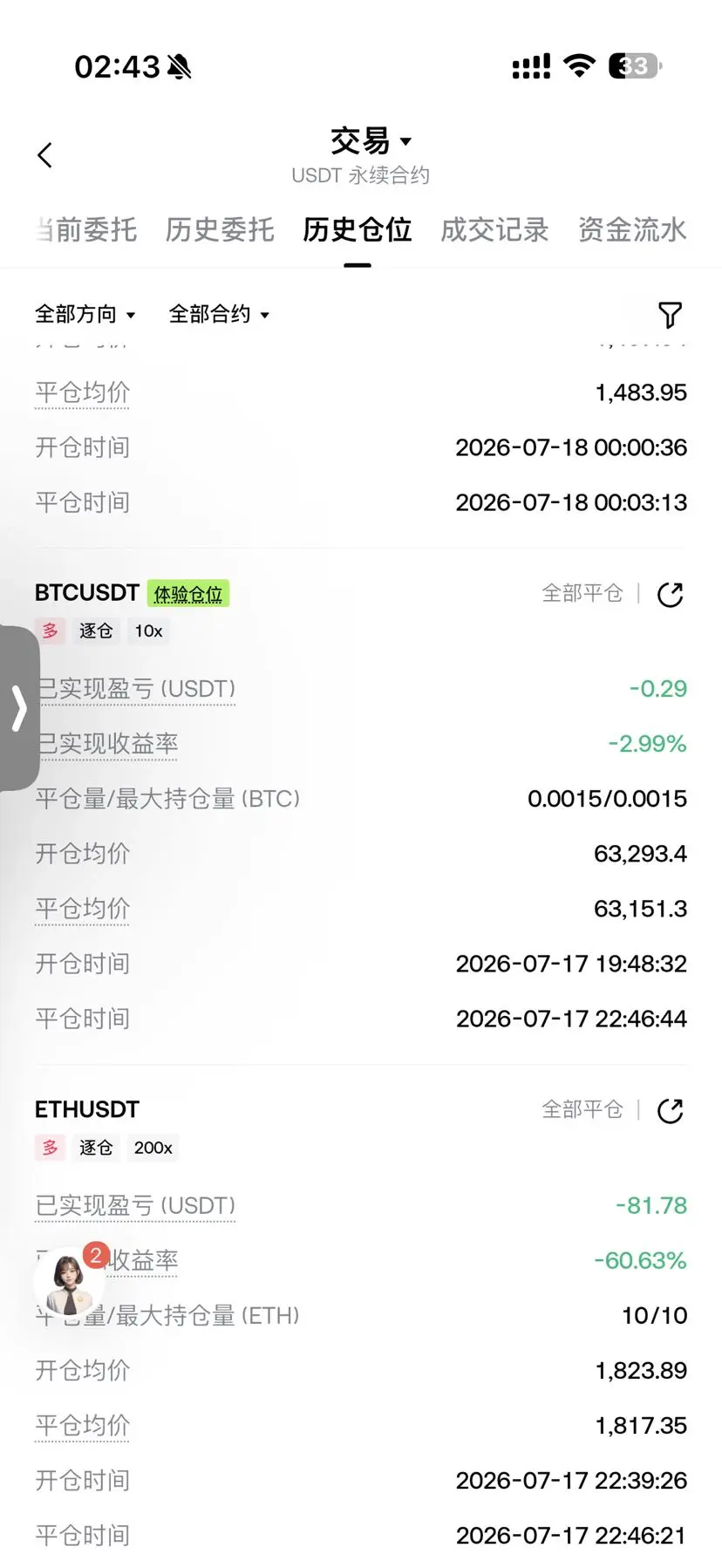The height and width of the screenshot is (1568, 722).
Task: Expand the side drawer arrow handle
Action: tap(19, 707)
